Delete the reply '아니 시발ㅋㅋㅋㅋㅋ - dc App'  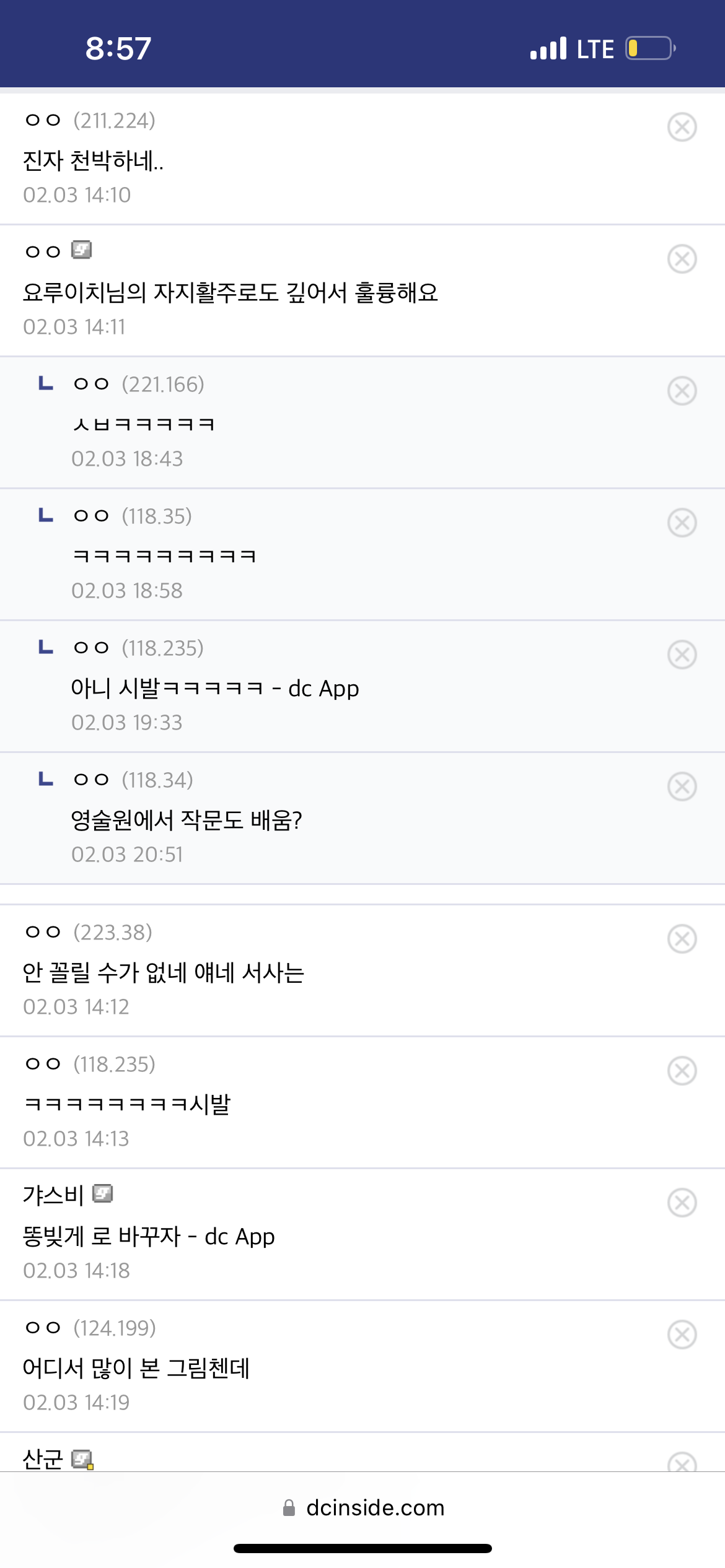point(682,655)
